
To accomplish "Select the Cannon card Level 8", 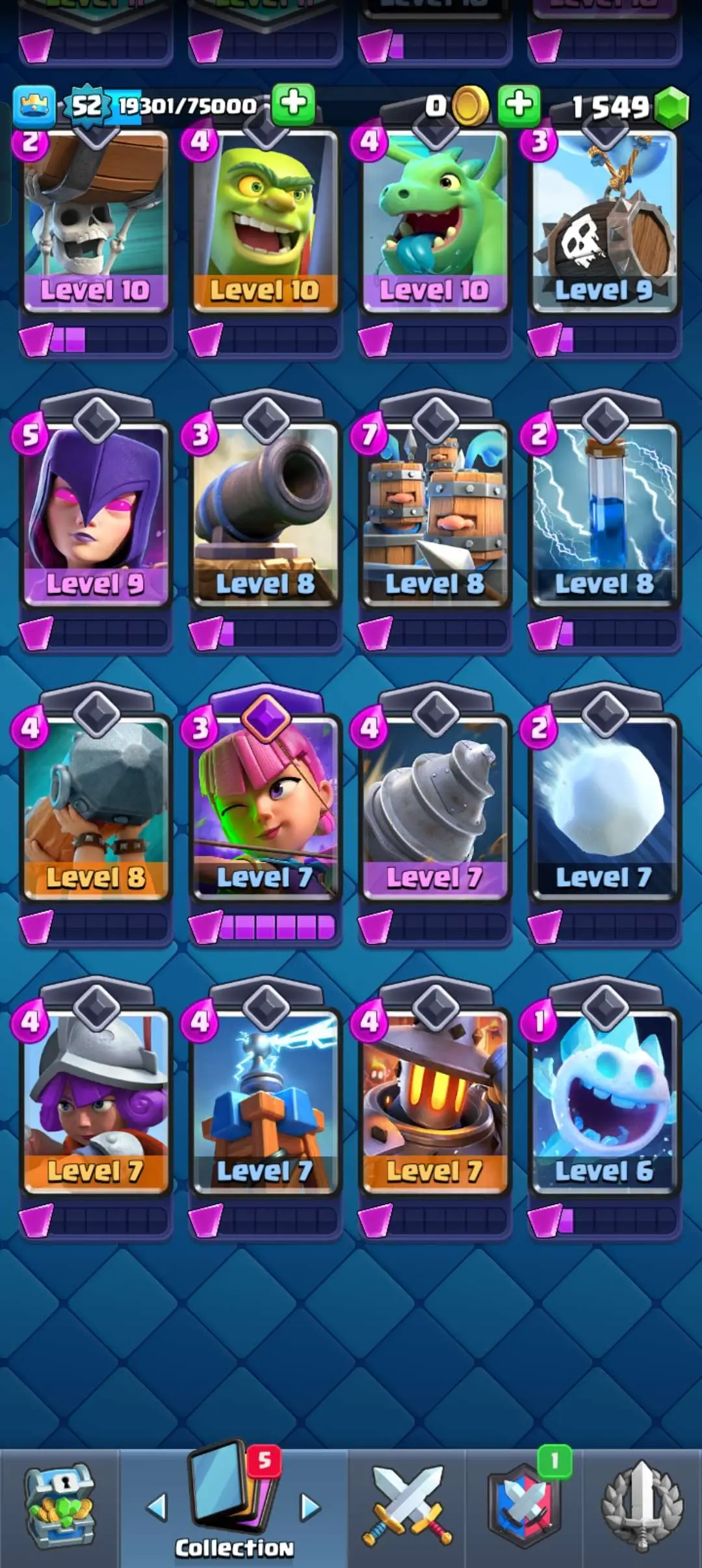I will pyautogui.click(x=265, y=514).
